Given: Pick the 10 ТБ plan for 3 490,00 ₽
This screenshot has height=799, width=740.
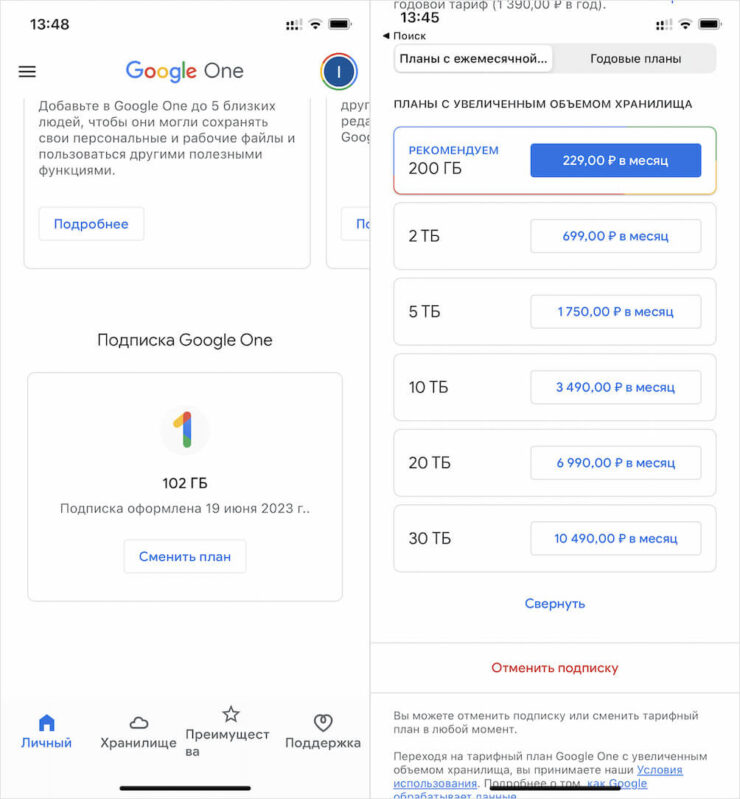Looking at the screenshot, I should (615, 387).
